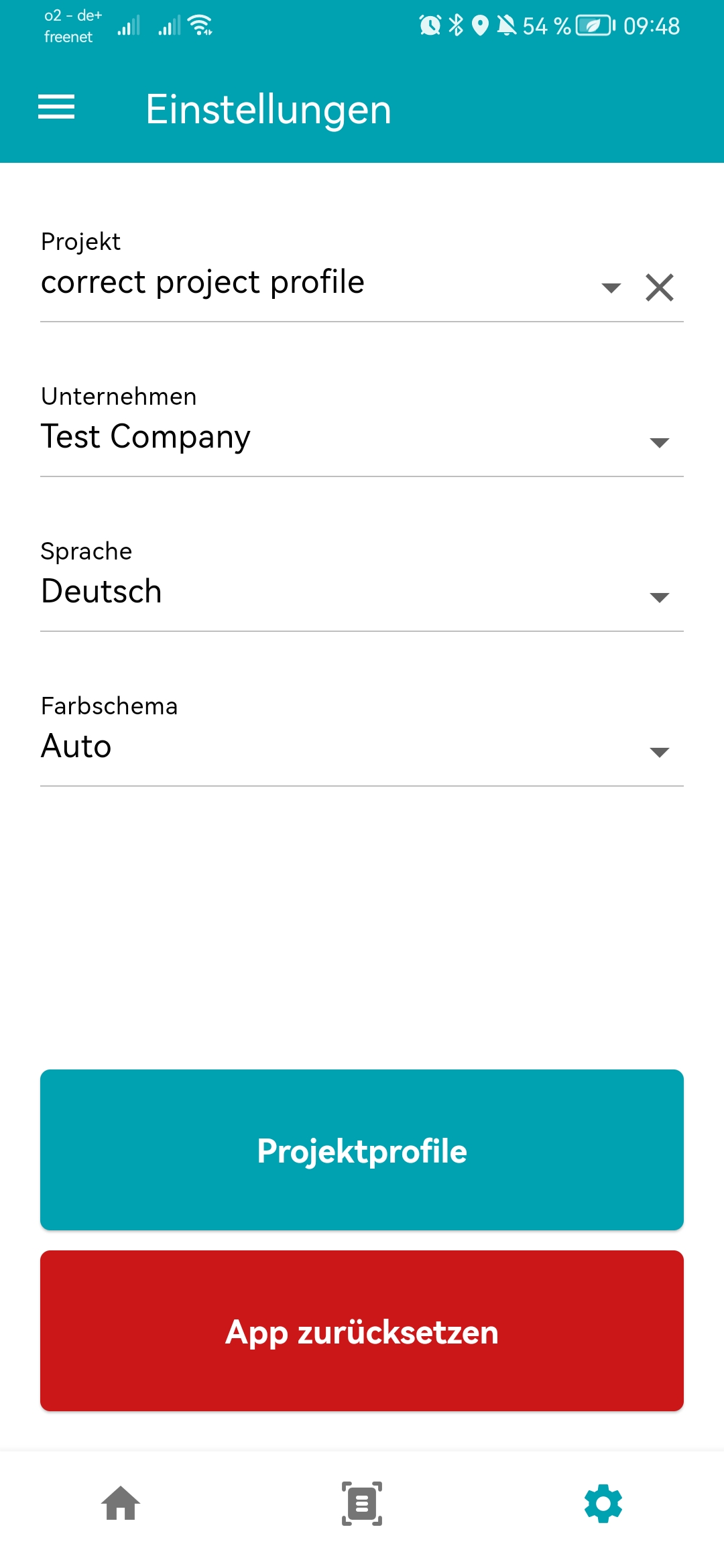The image size is (724, 1568).
Task: Change the Sprache selection
Action: tap(660, 597)
